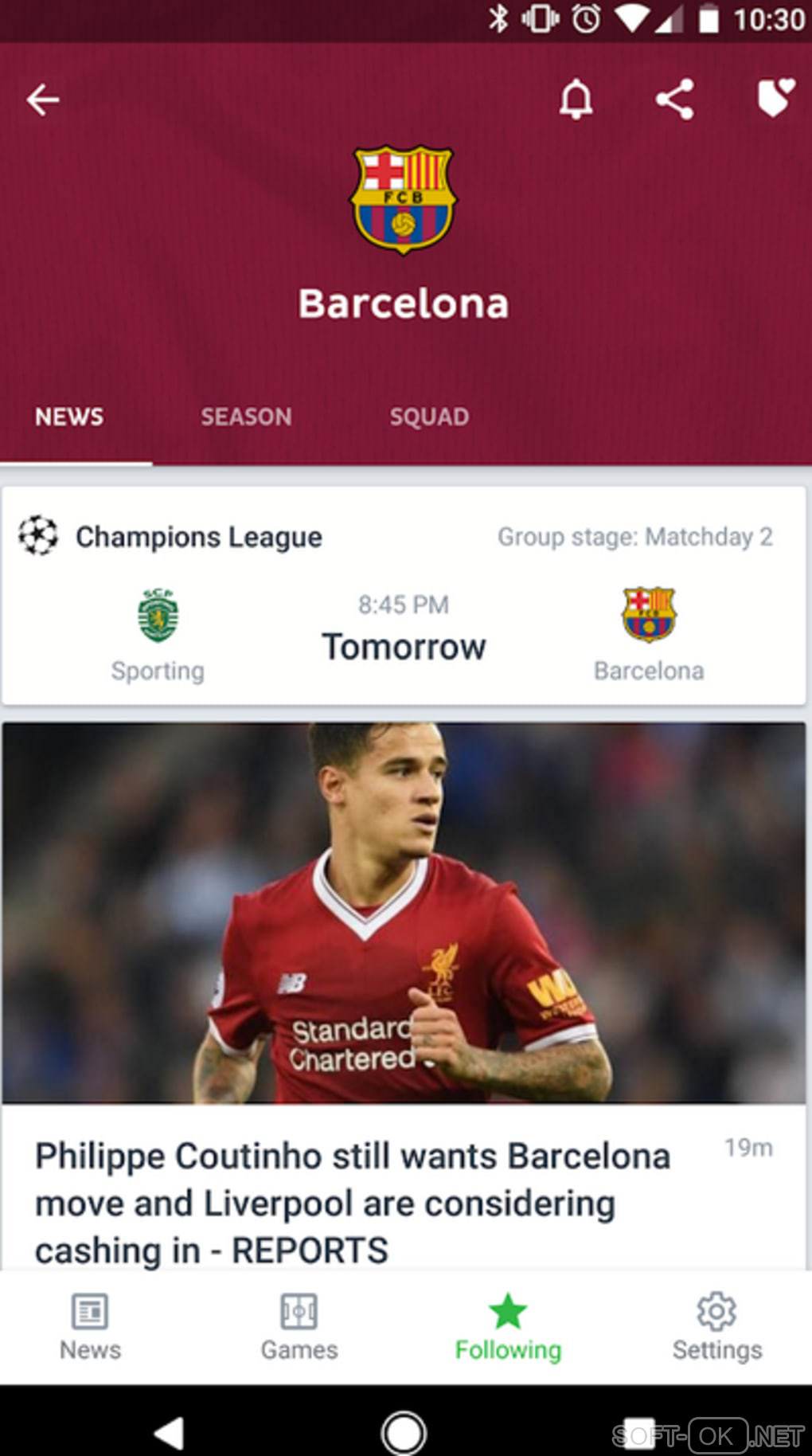Open Settings from bottom navigation

[x=716, y=1327]
